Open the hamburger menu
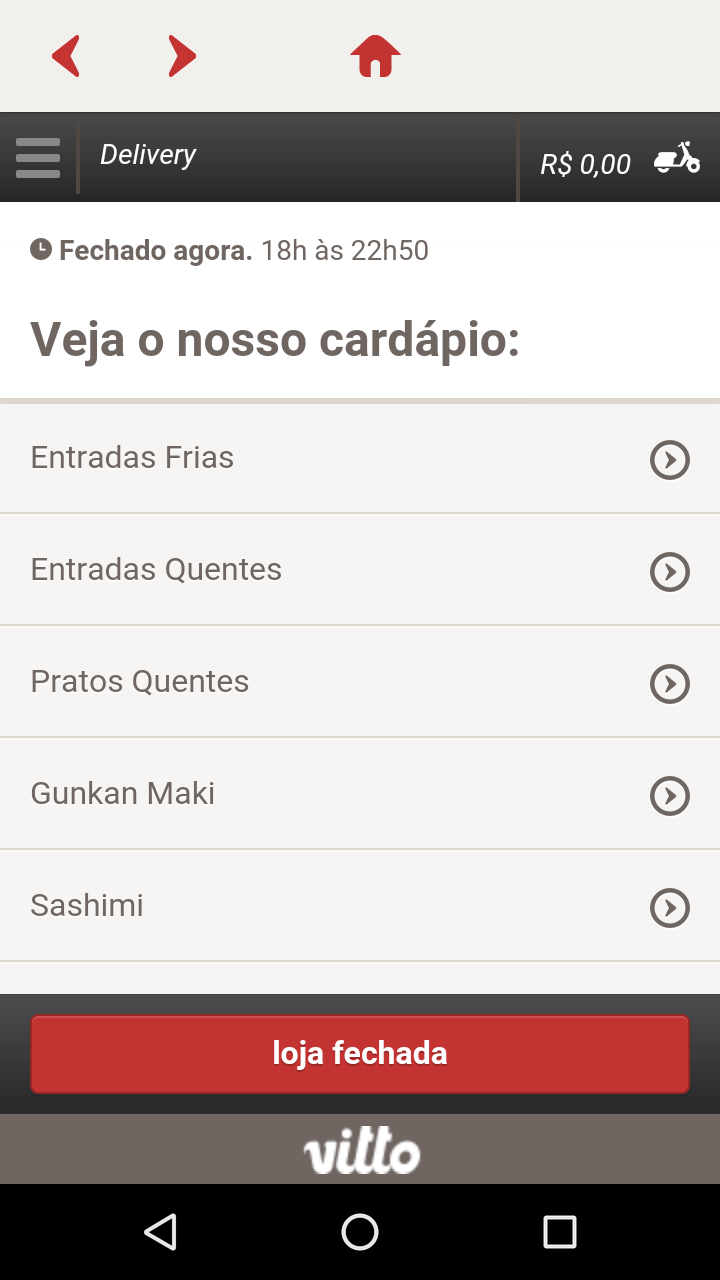The image size is (720, 1280). (38, 158)
